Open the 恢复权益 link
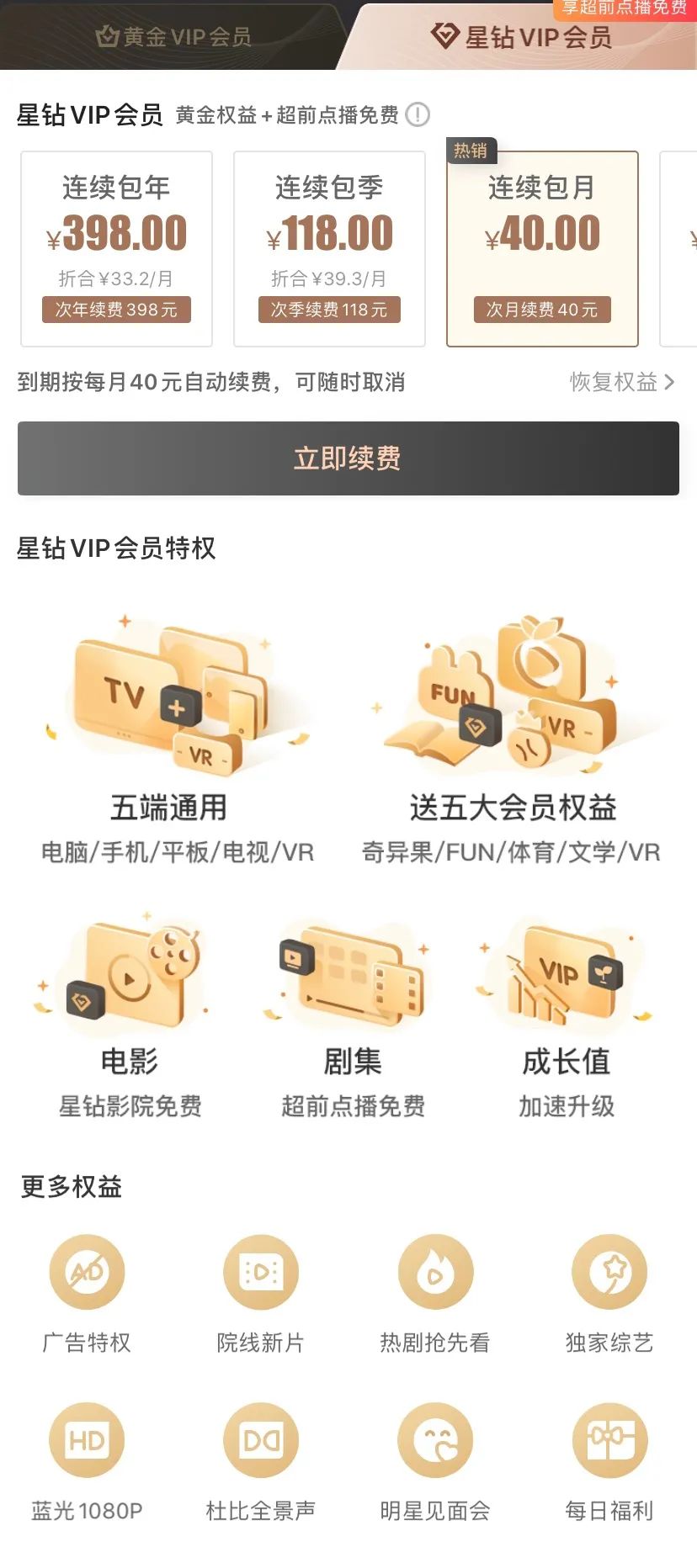Image resolution: width=697 pixels, height=1568 pixels. point(621,382)
